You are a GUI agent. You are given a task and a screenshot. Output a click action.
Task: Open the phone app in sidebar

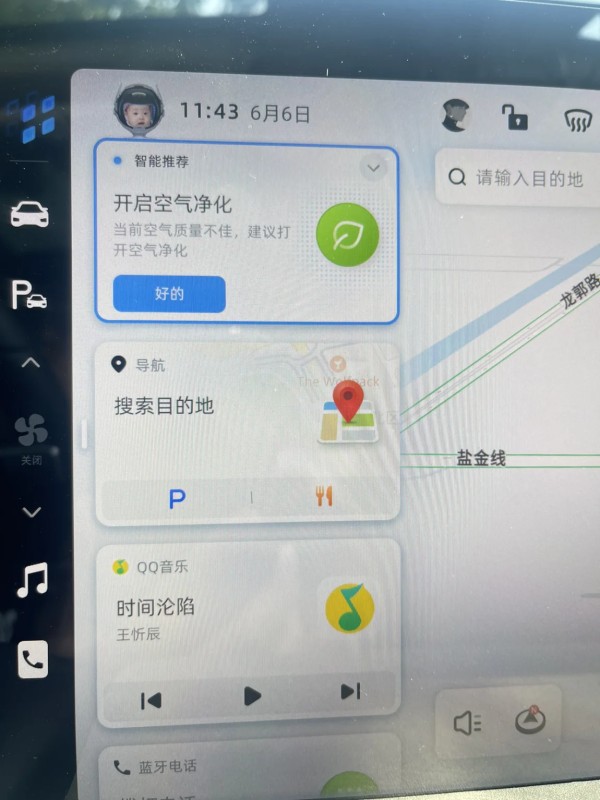coord(32,659)
